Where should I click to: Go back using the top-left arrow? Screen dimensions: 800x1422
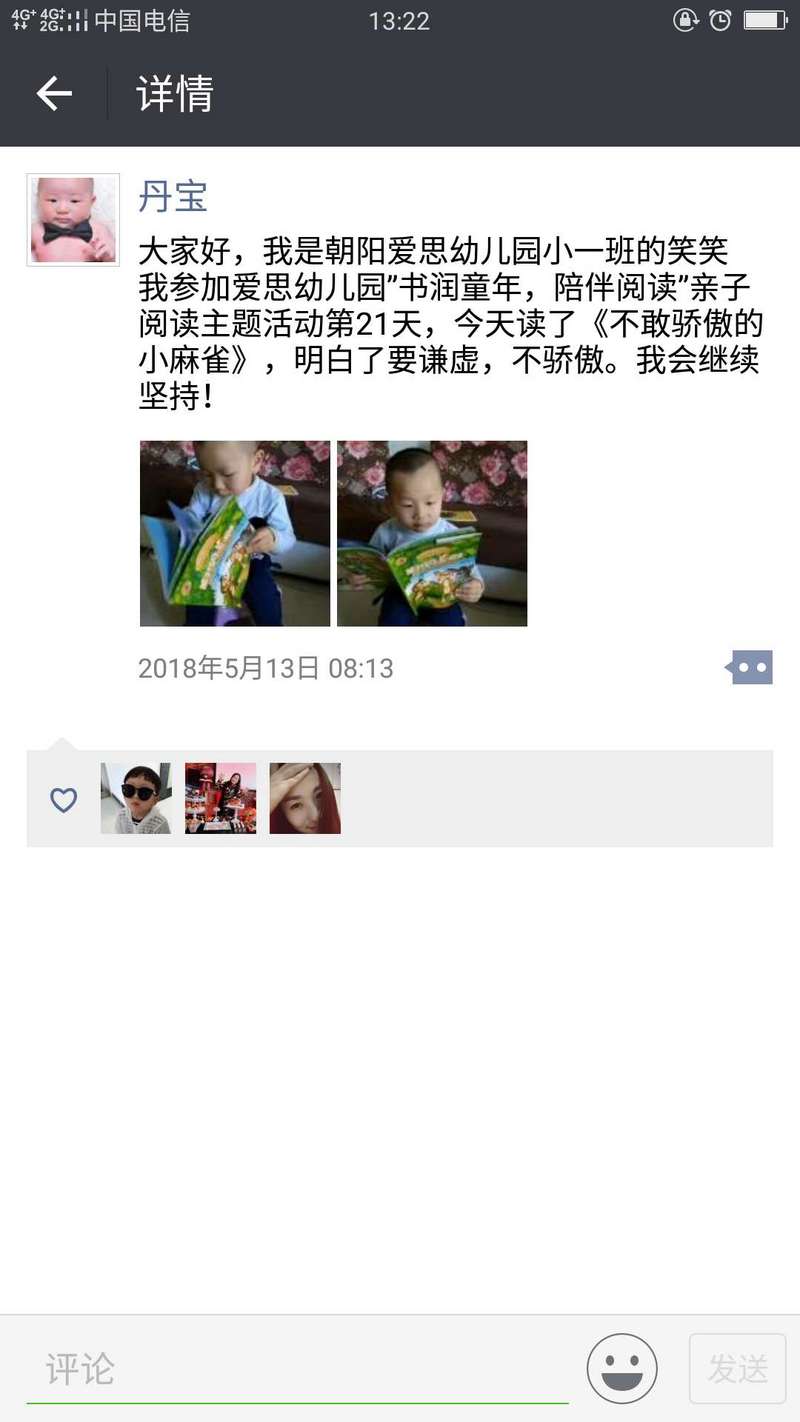click(54, 94)
